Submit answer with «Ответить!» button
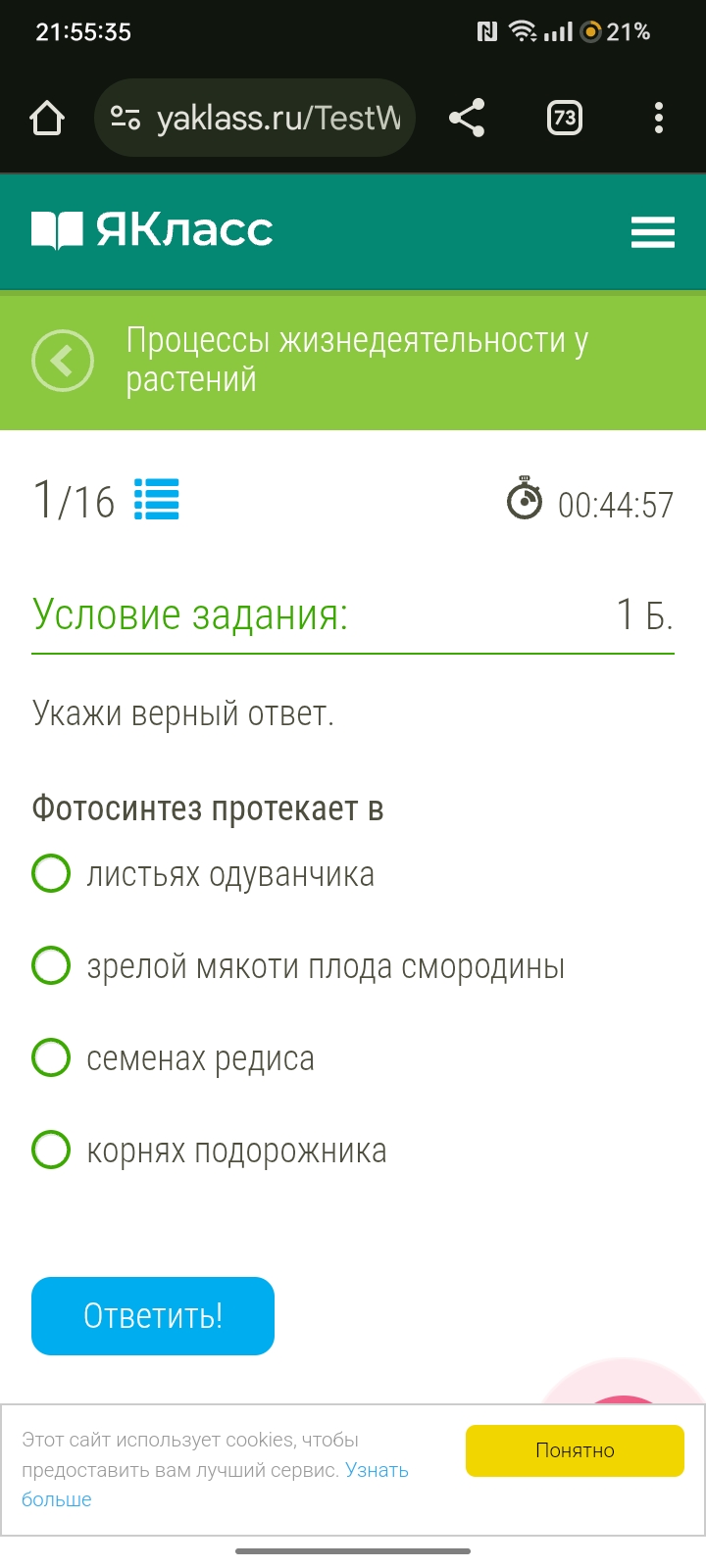706x1568 pixels. click(x=153, y=1316)
